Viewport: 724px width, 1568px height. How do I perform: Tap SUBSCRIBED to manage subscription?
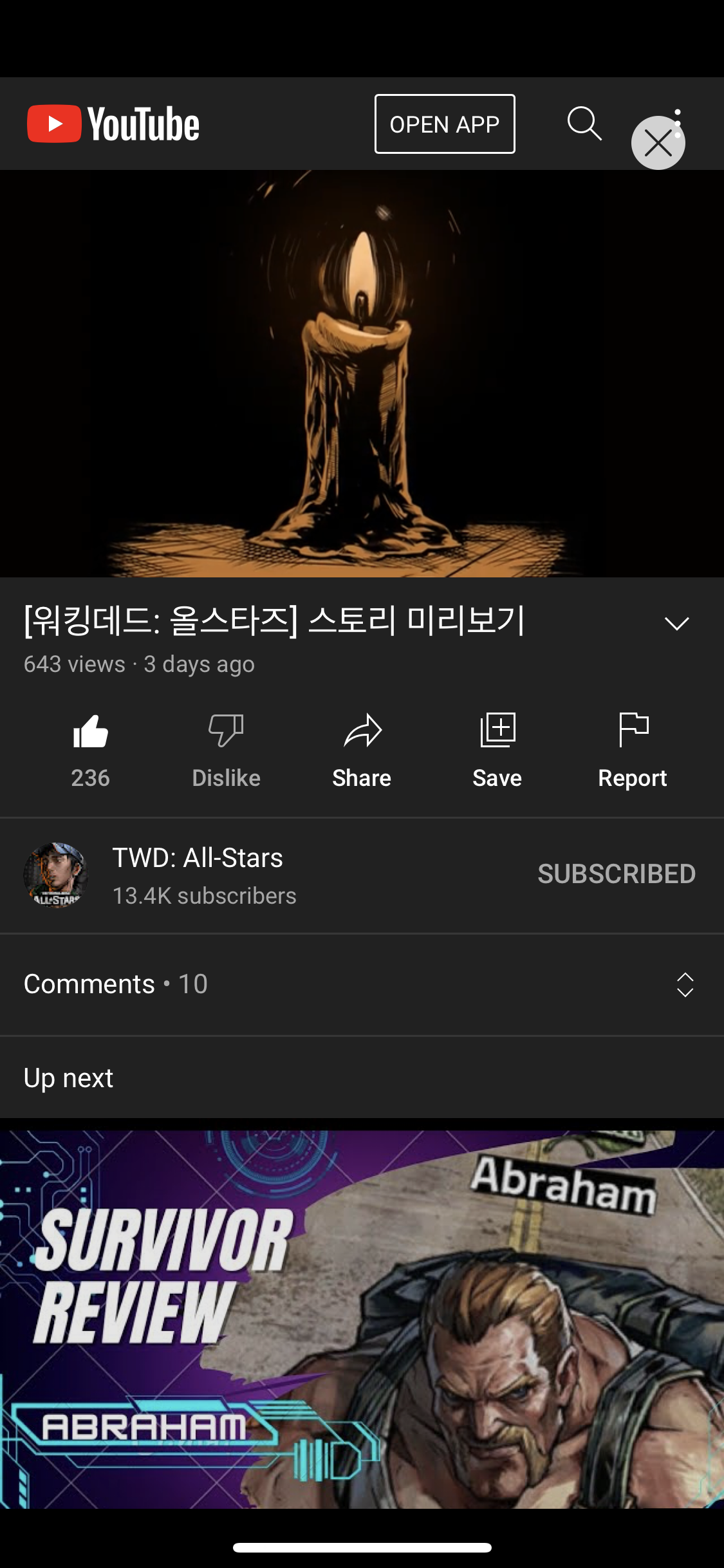(616, 874)
